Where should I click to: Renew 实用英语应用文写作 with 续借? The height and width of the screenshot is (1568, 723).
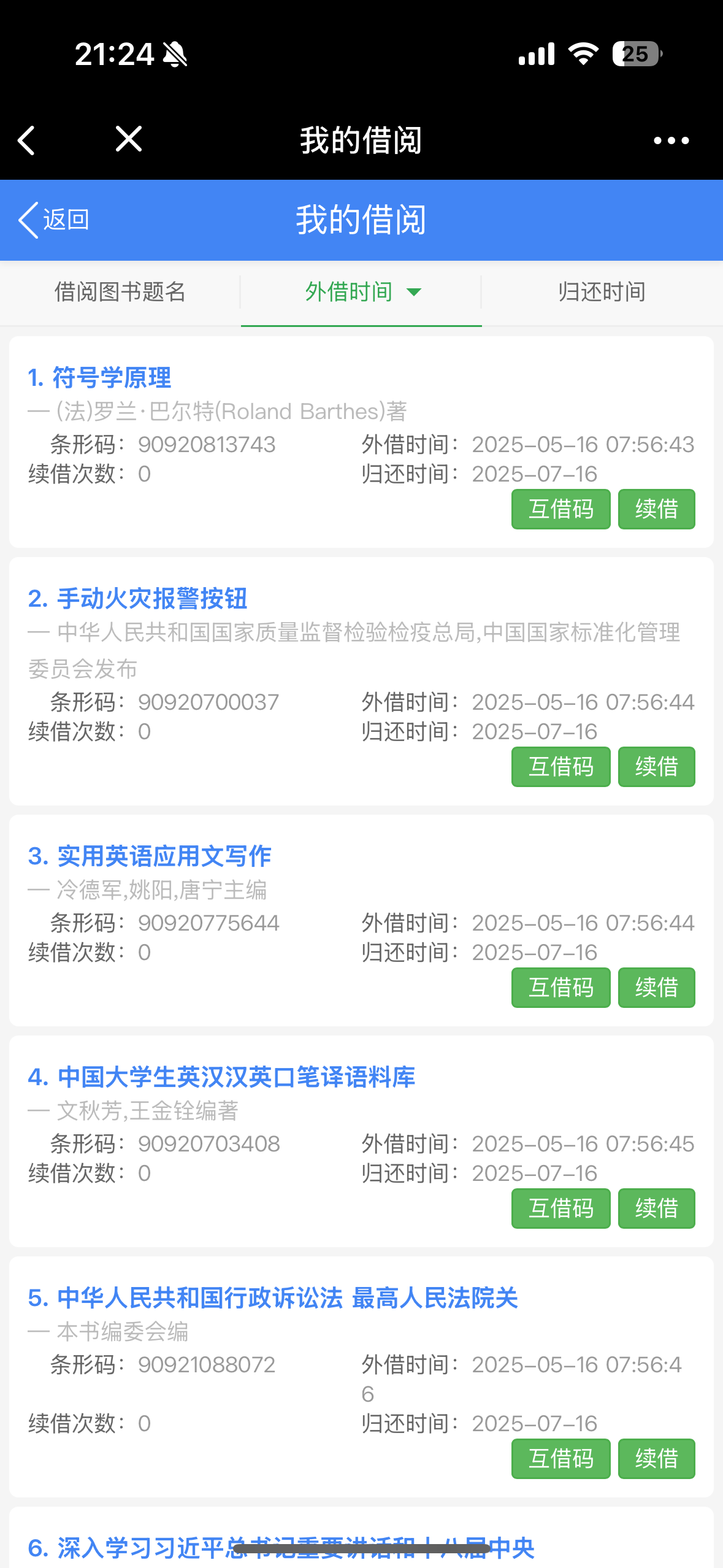pyautogui.click(x=656, y=987)
